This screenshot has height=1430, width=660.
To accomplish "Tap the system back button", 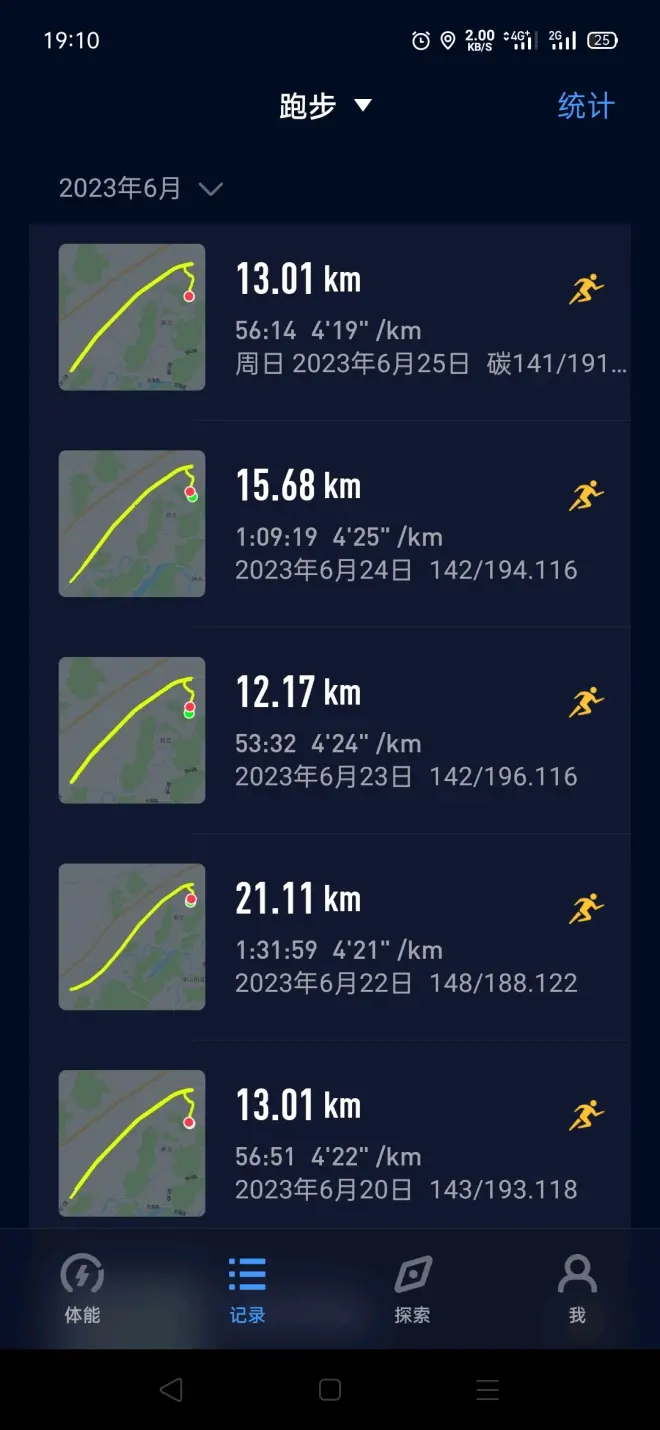I will click(x=171, y=1389).
